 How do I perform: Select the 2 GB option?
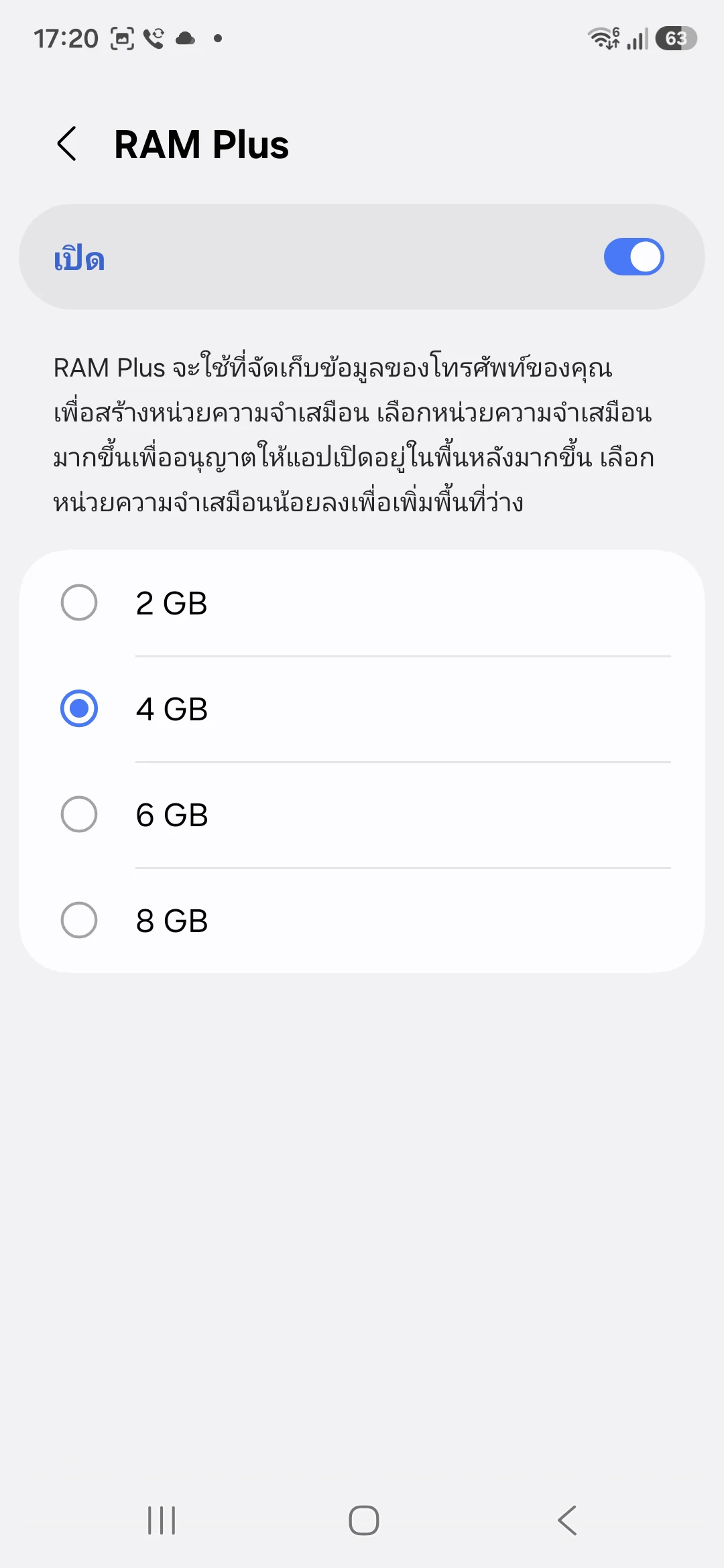tap(79, 603)
